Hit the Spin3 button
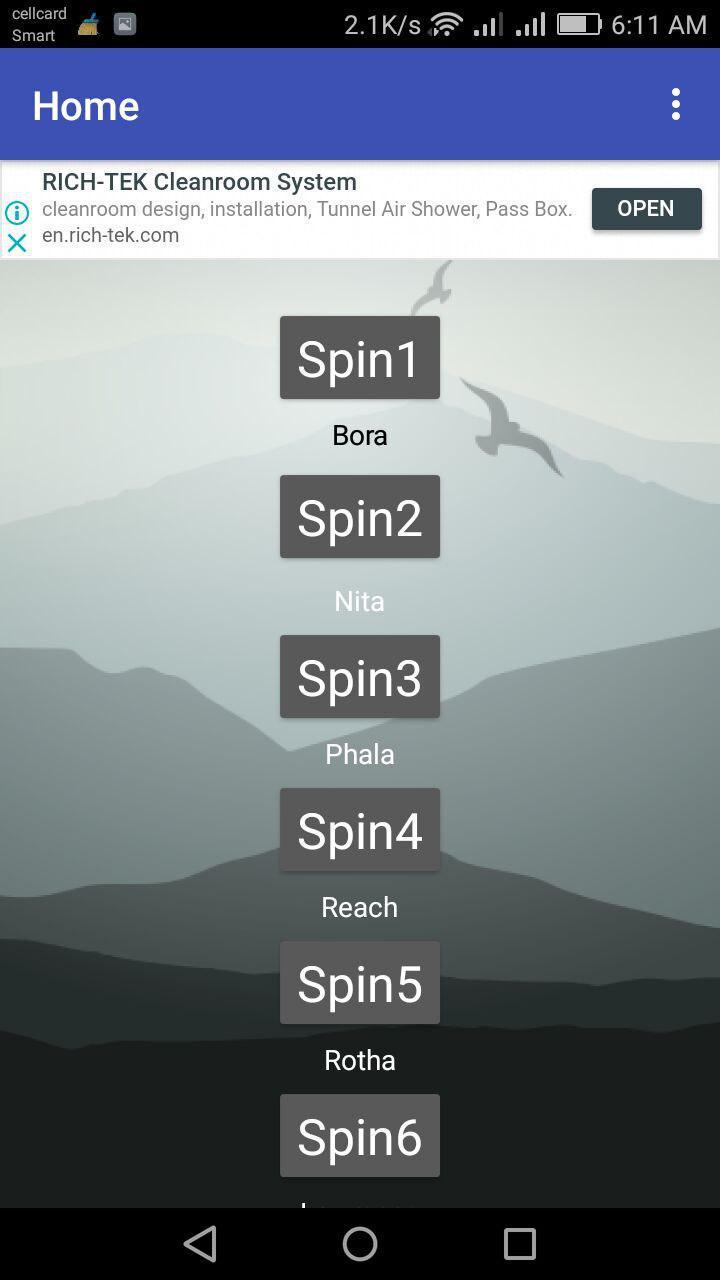The width and height of the screenshot is (720, 1280). (360, 677)
